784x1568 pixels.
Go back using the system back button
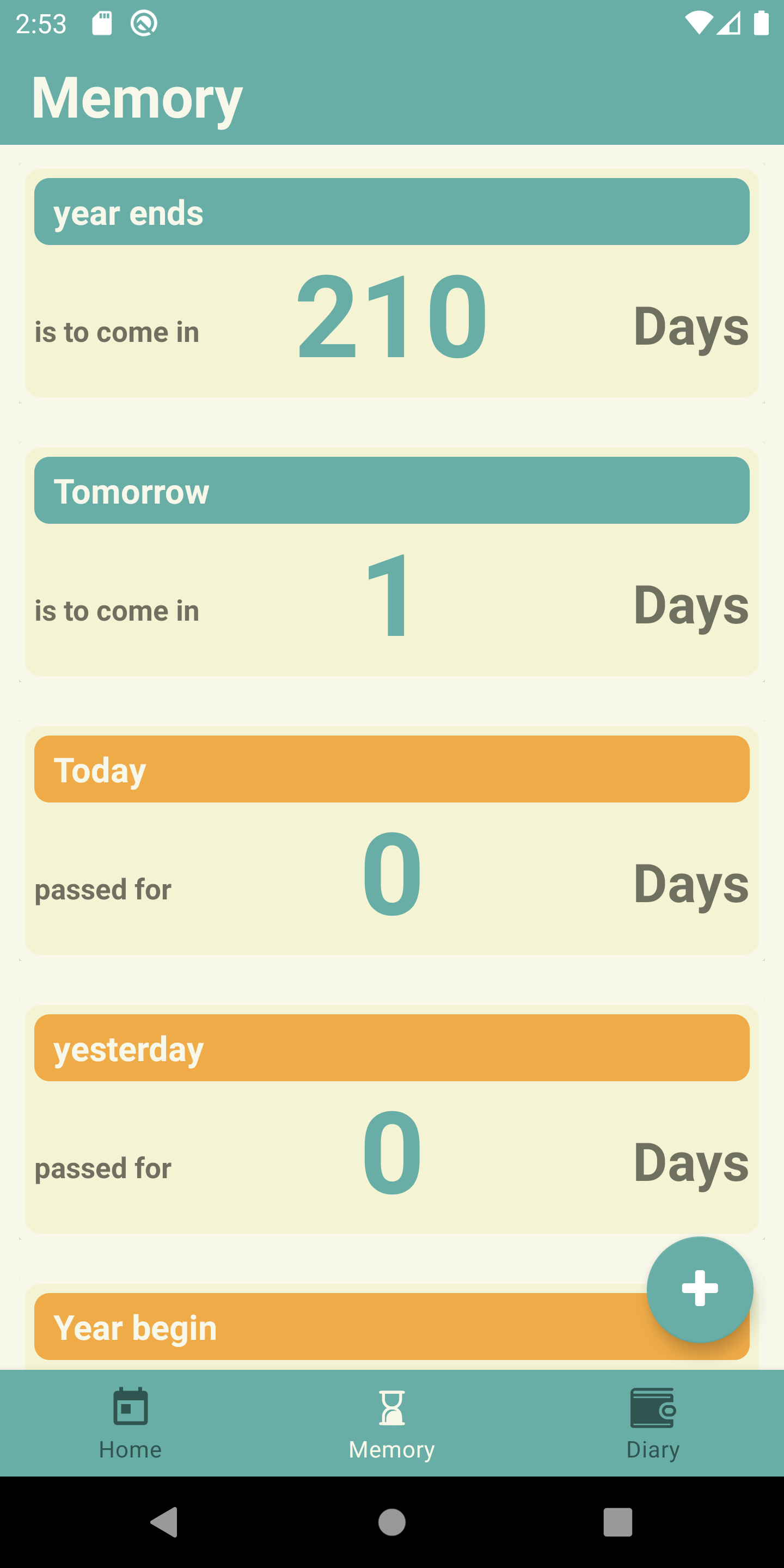tap(164, 1522)
